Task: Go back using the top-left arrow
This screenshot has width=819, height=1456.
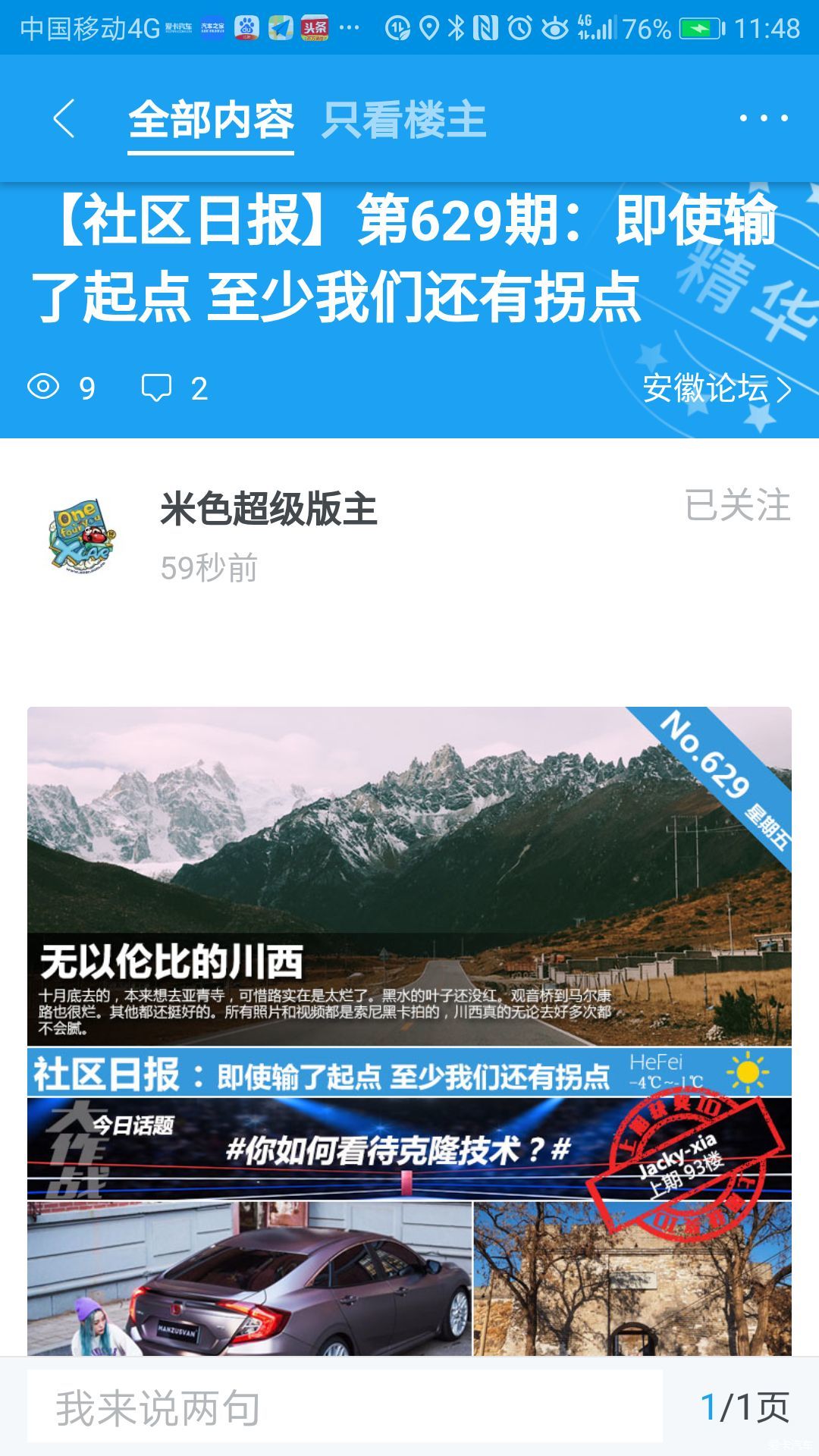Action: pyautogui.click(x=64, y=119)
